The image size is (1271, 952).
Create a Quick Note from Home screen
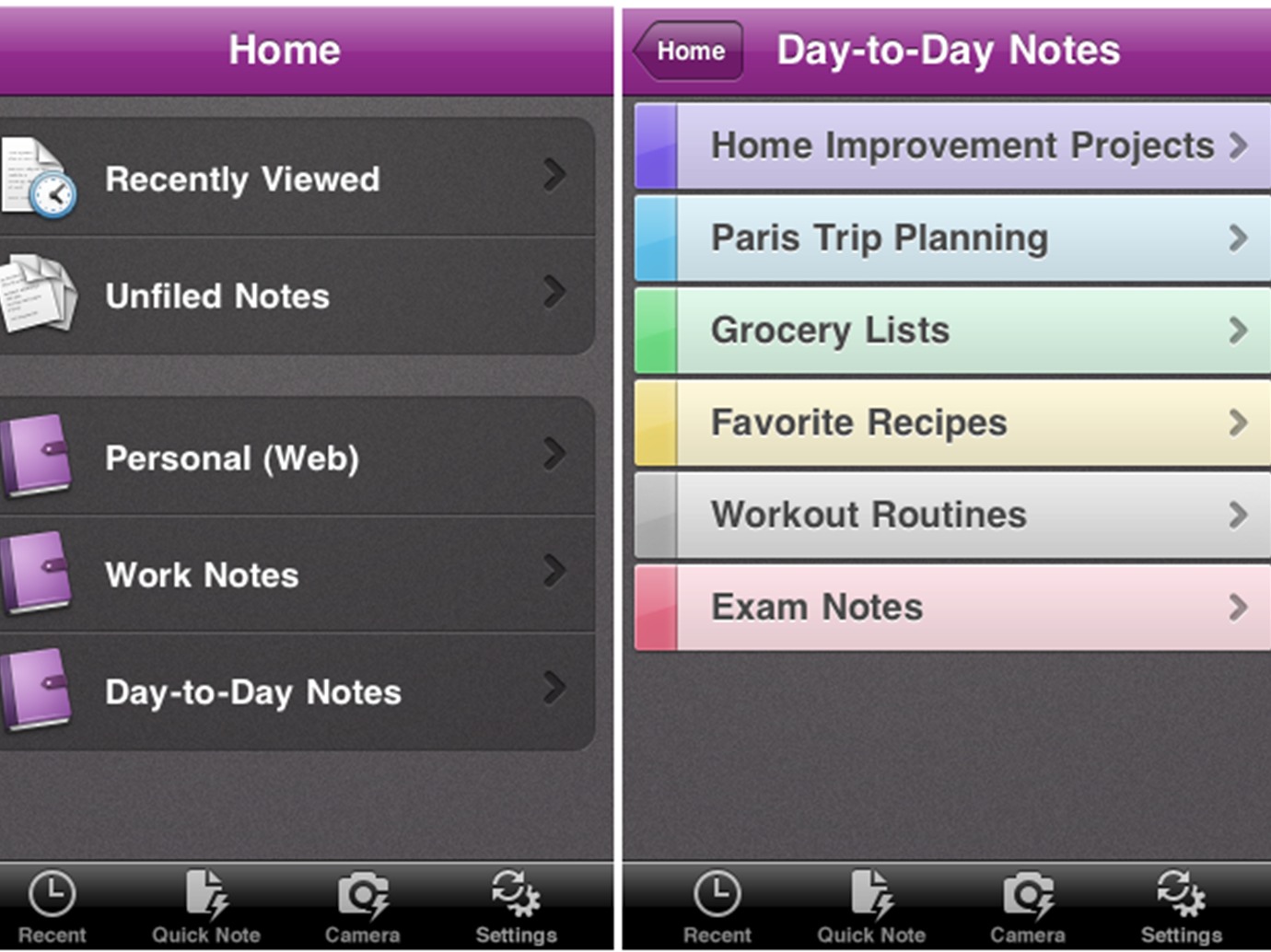pos(206,907)
